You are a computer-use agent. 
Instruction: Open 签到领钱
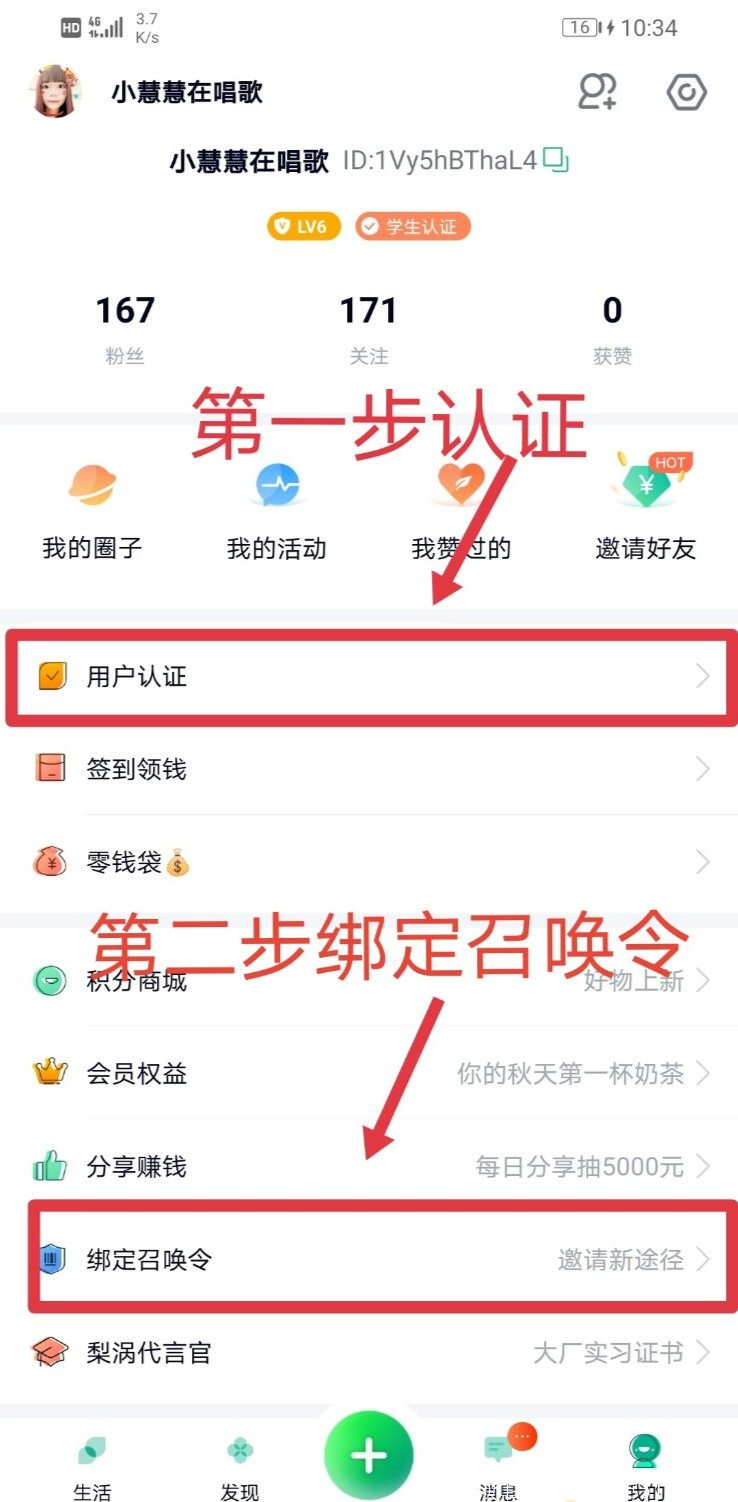368,769
